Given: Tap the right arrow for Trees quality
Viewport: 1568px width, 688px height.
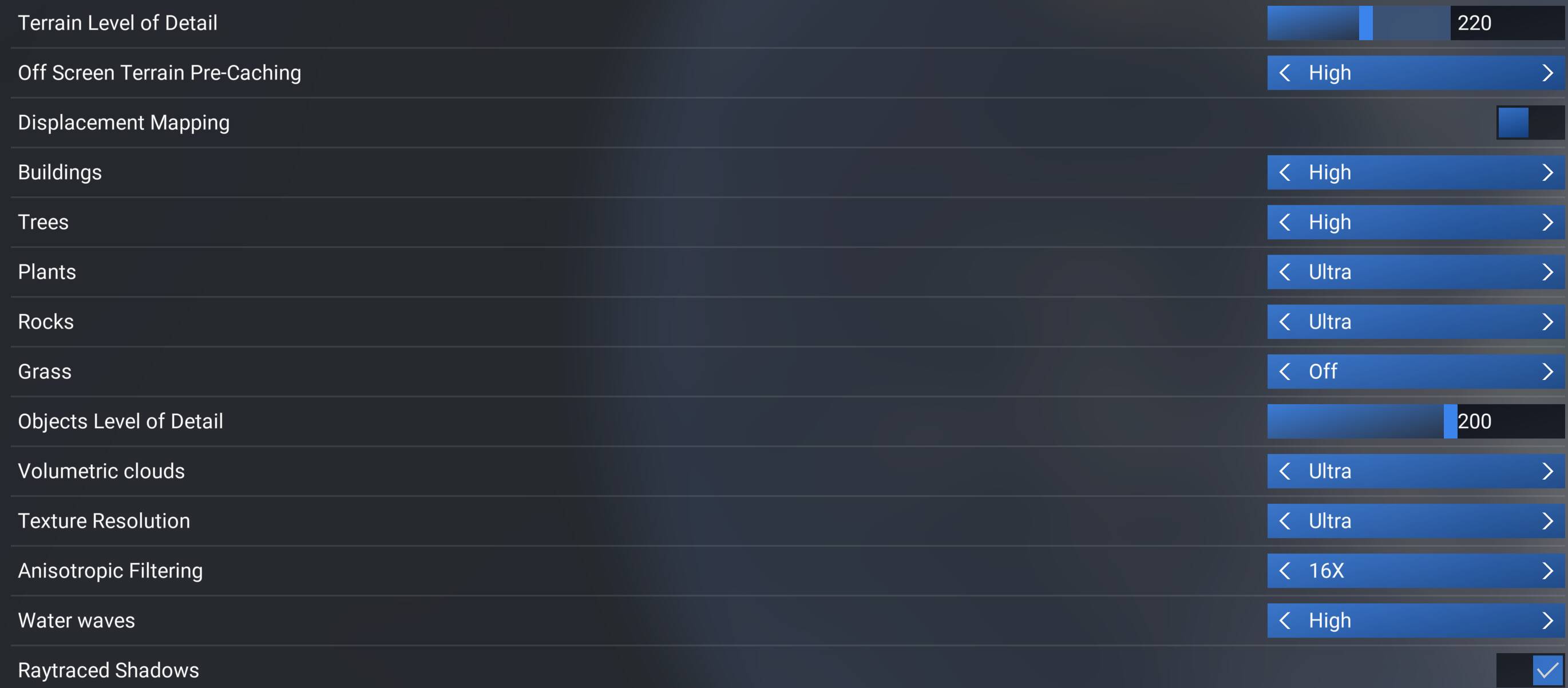Looking at the screenshot, I should point(1547,222).
